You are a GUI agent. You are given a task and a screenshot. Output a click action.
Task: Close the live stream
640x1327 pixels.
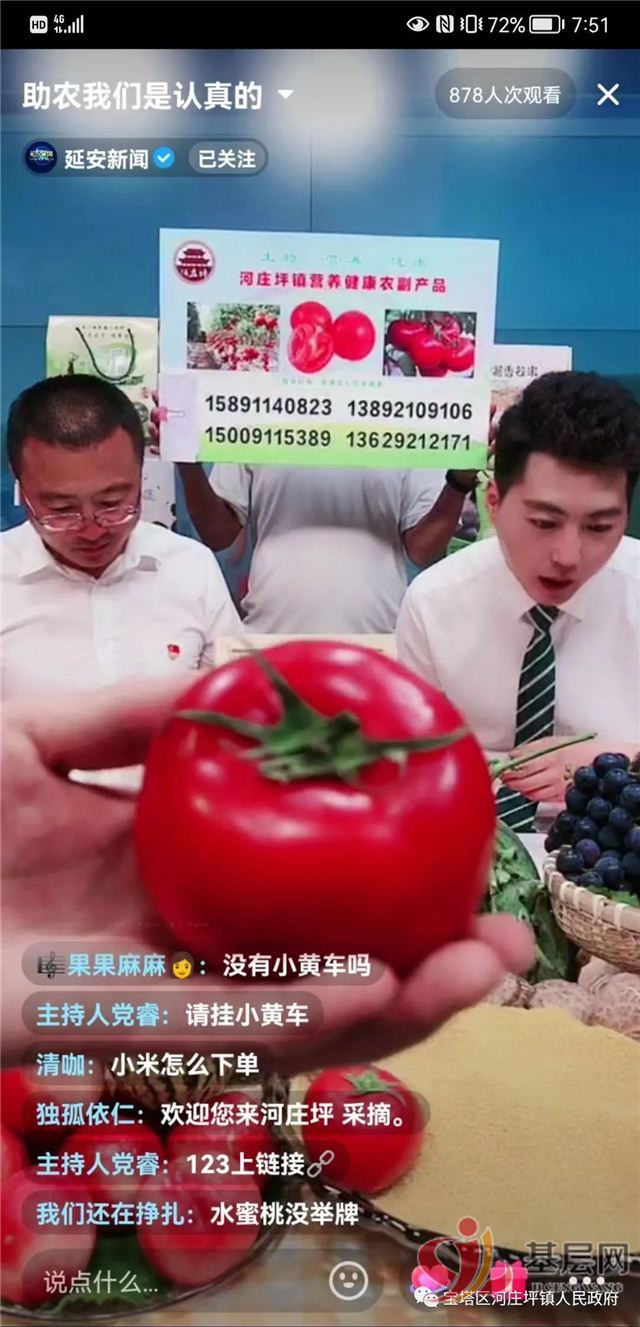(x=608, y=95)
